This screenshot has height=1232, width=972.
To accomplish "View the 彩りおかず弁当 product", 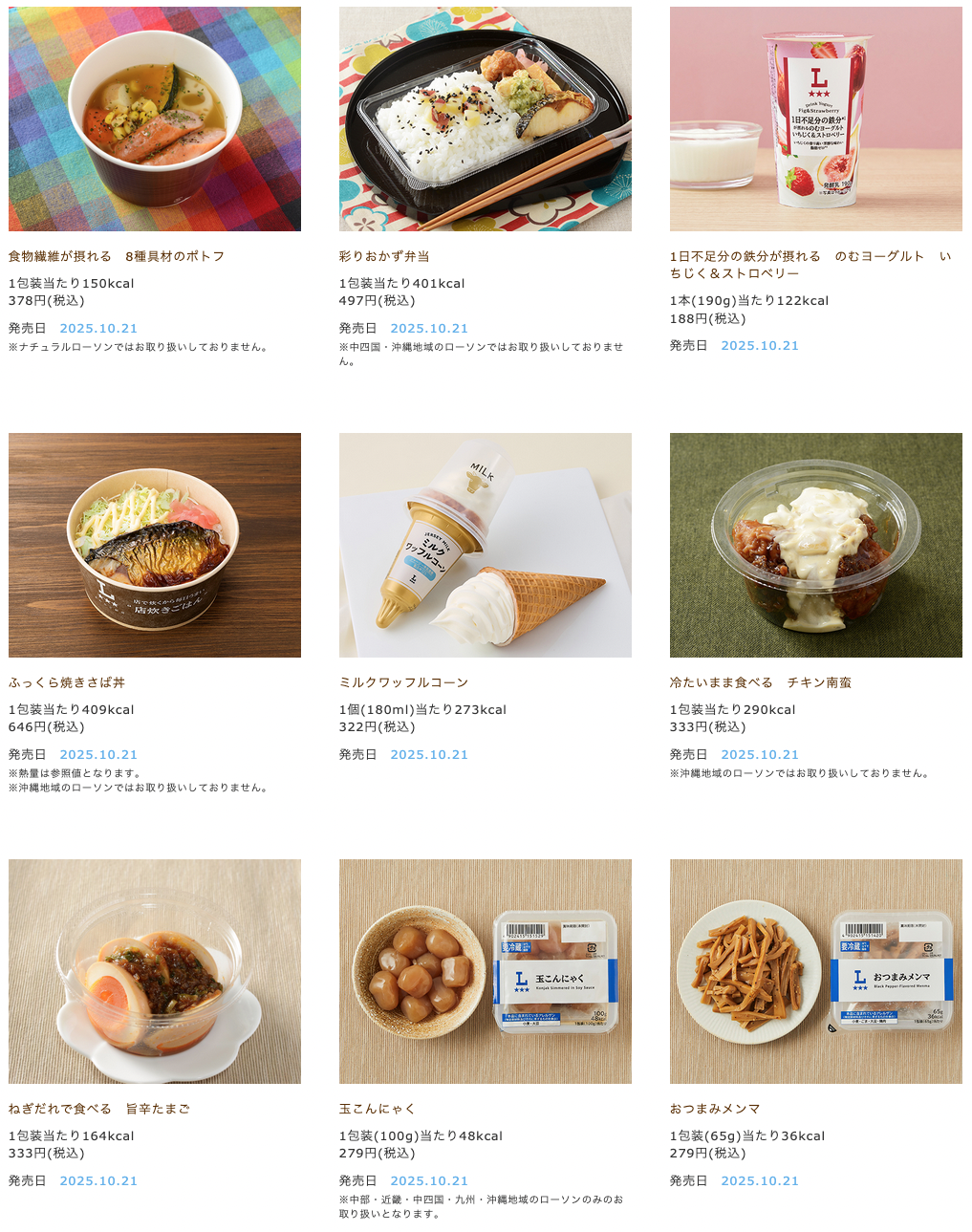I will 485,119.
